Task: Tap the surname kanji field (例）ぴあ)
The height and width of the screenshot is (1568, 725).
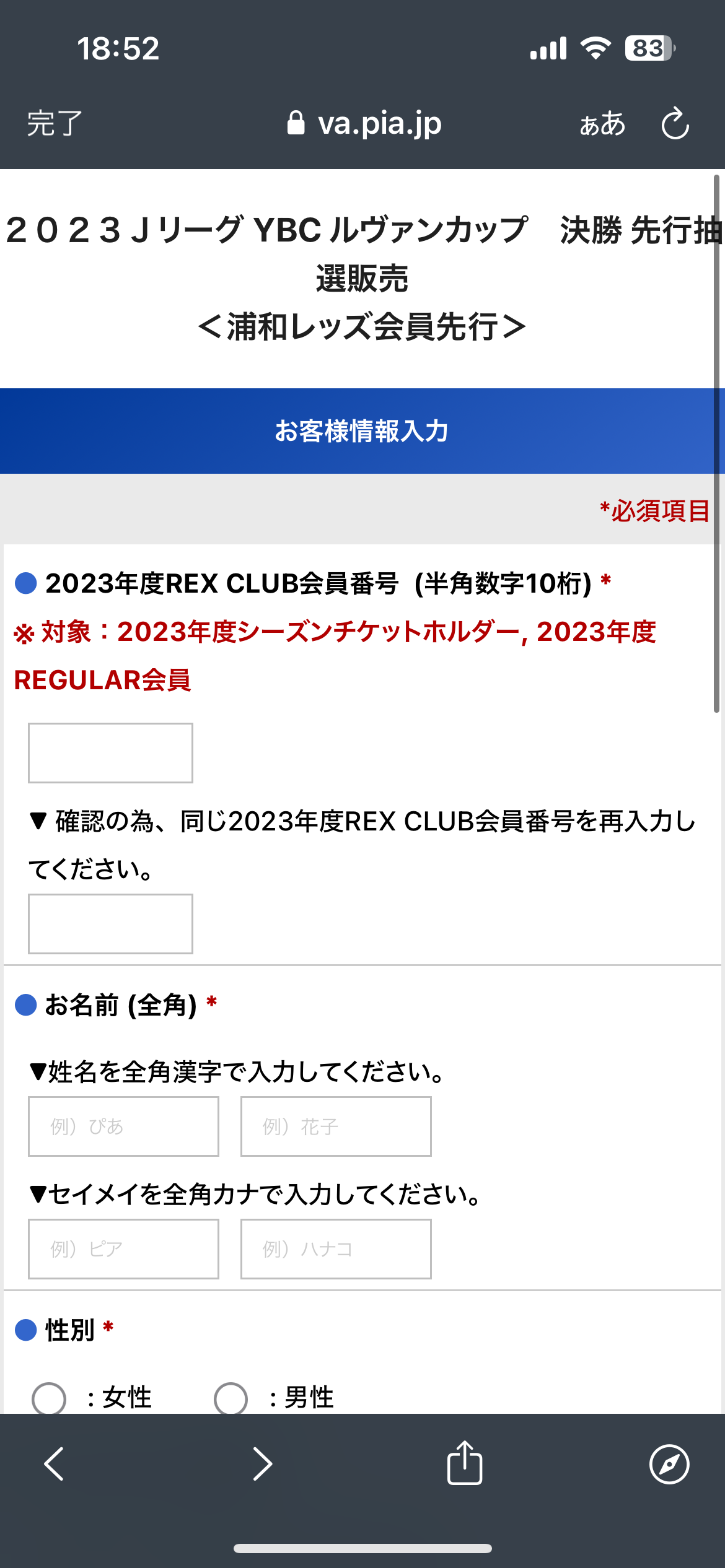Action: (123, 1126)
